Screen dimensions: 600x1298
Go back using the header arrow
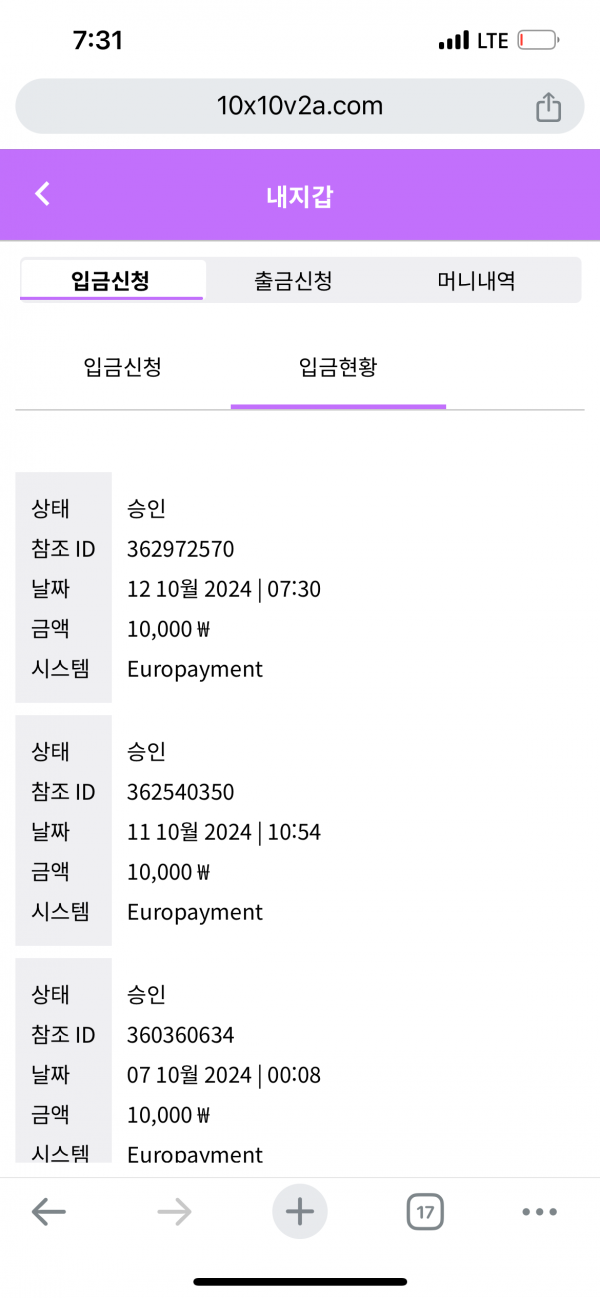click(42, 194)
